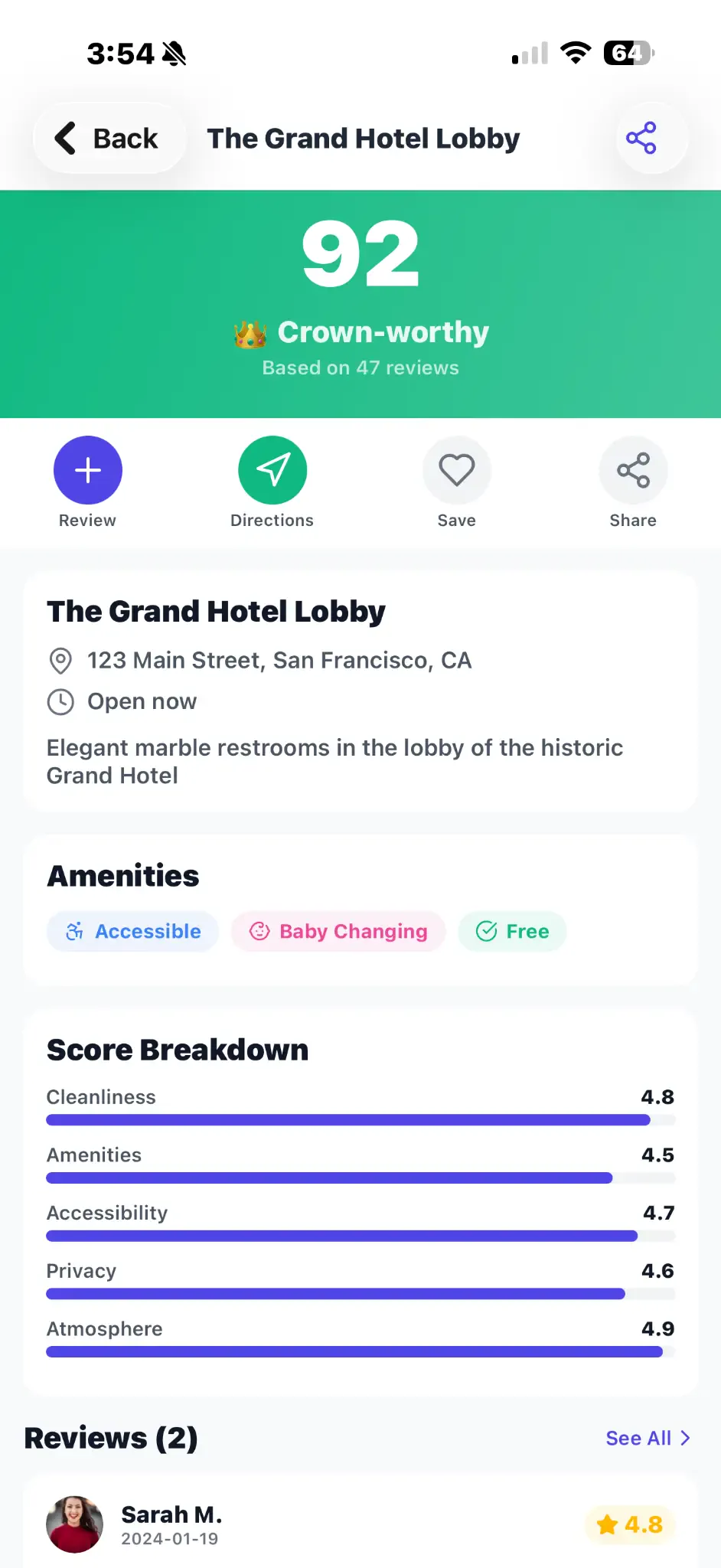
Task: Toggle the Baby Changing amenity chip
Action: click(x=338, y=931)
